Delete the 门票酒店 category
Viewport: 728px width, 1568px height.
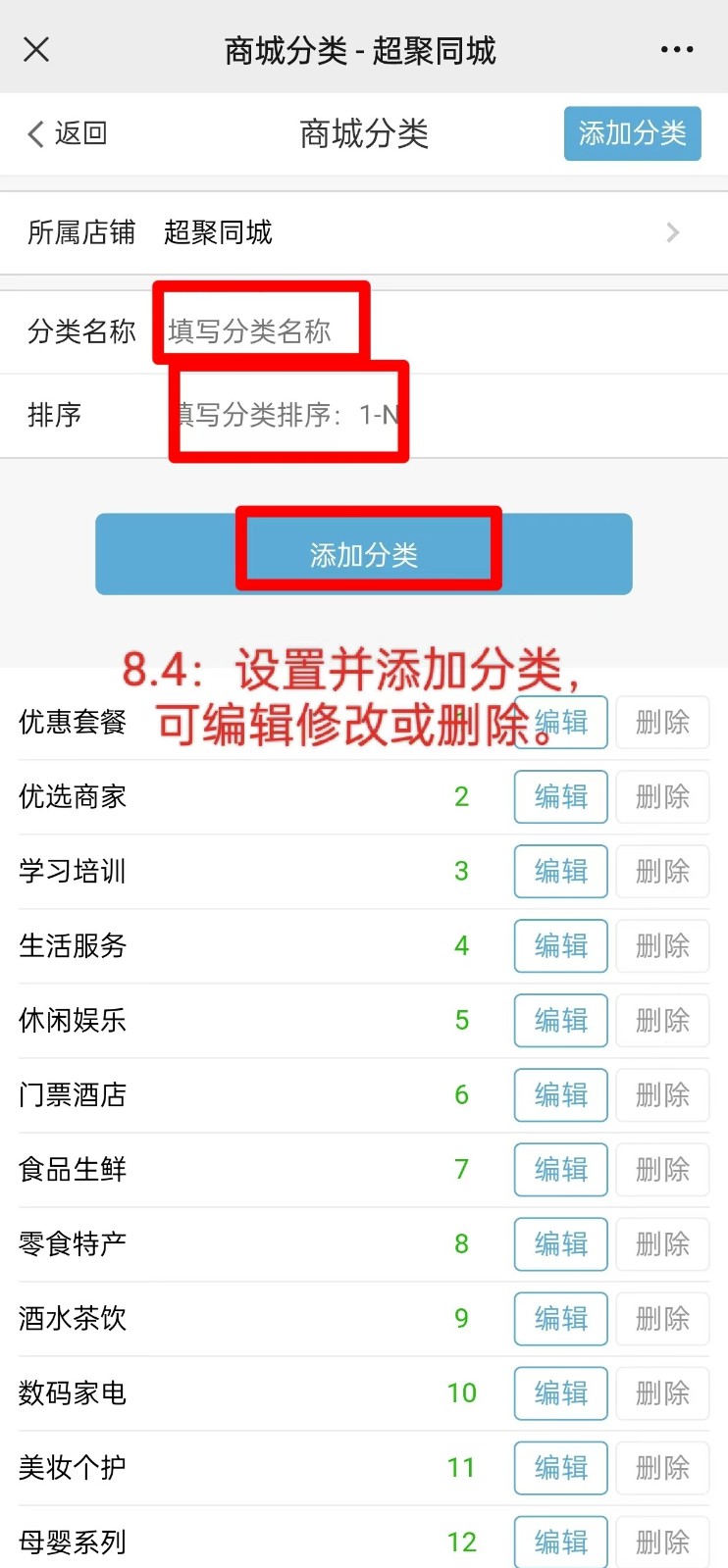(662, 1094)
